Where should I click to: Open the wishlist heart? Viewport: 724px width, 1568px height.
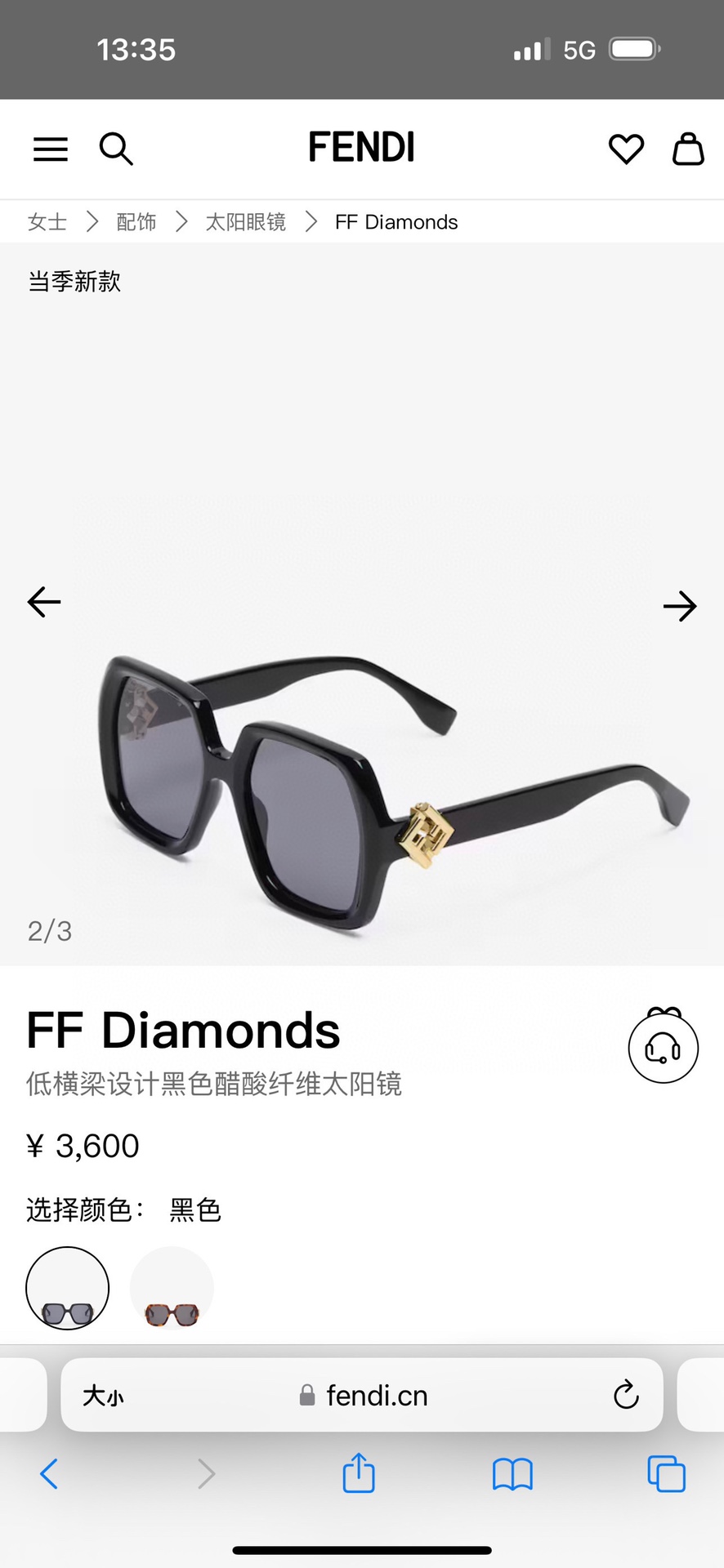626,149
